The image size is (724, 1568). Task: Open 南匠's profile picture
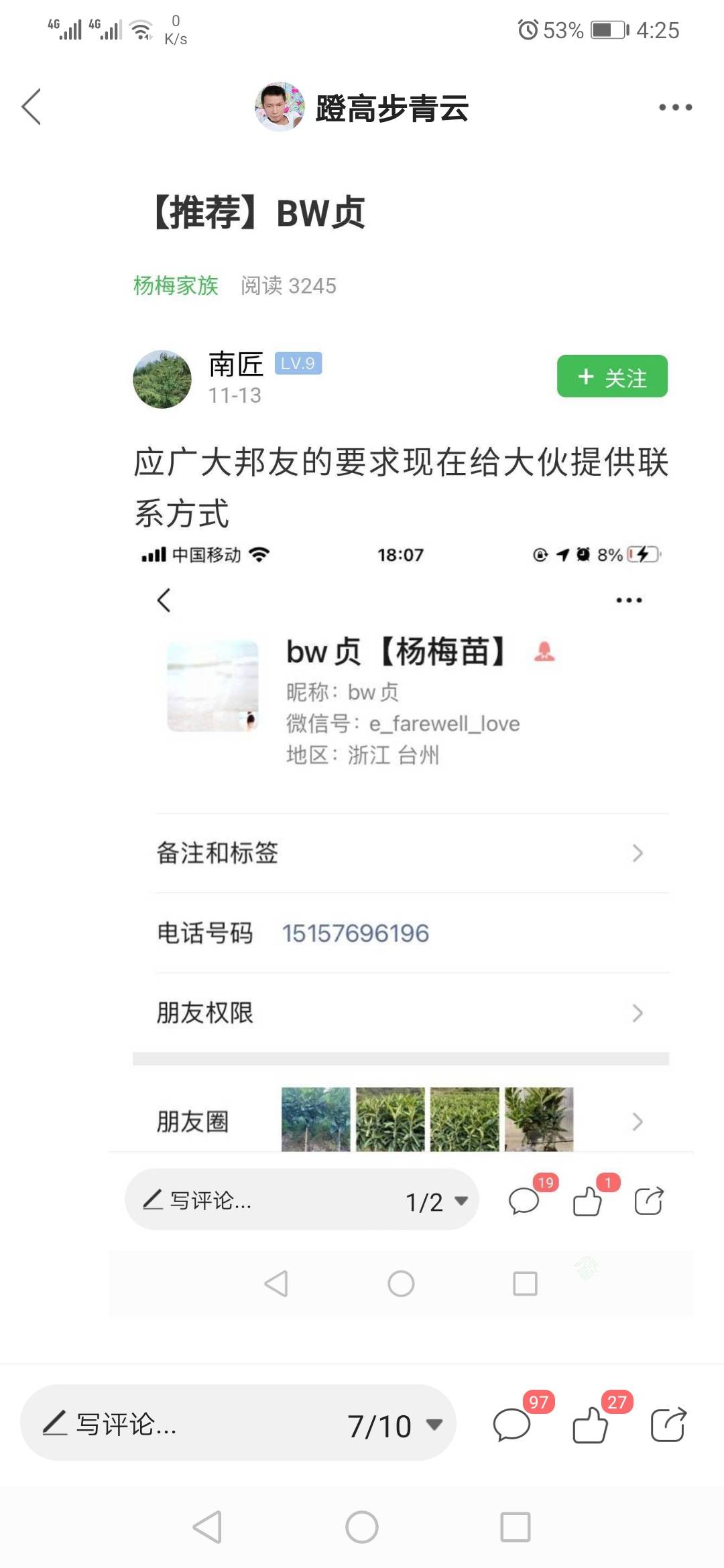pyautogui.click(x=162, y=379)
